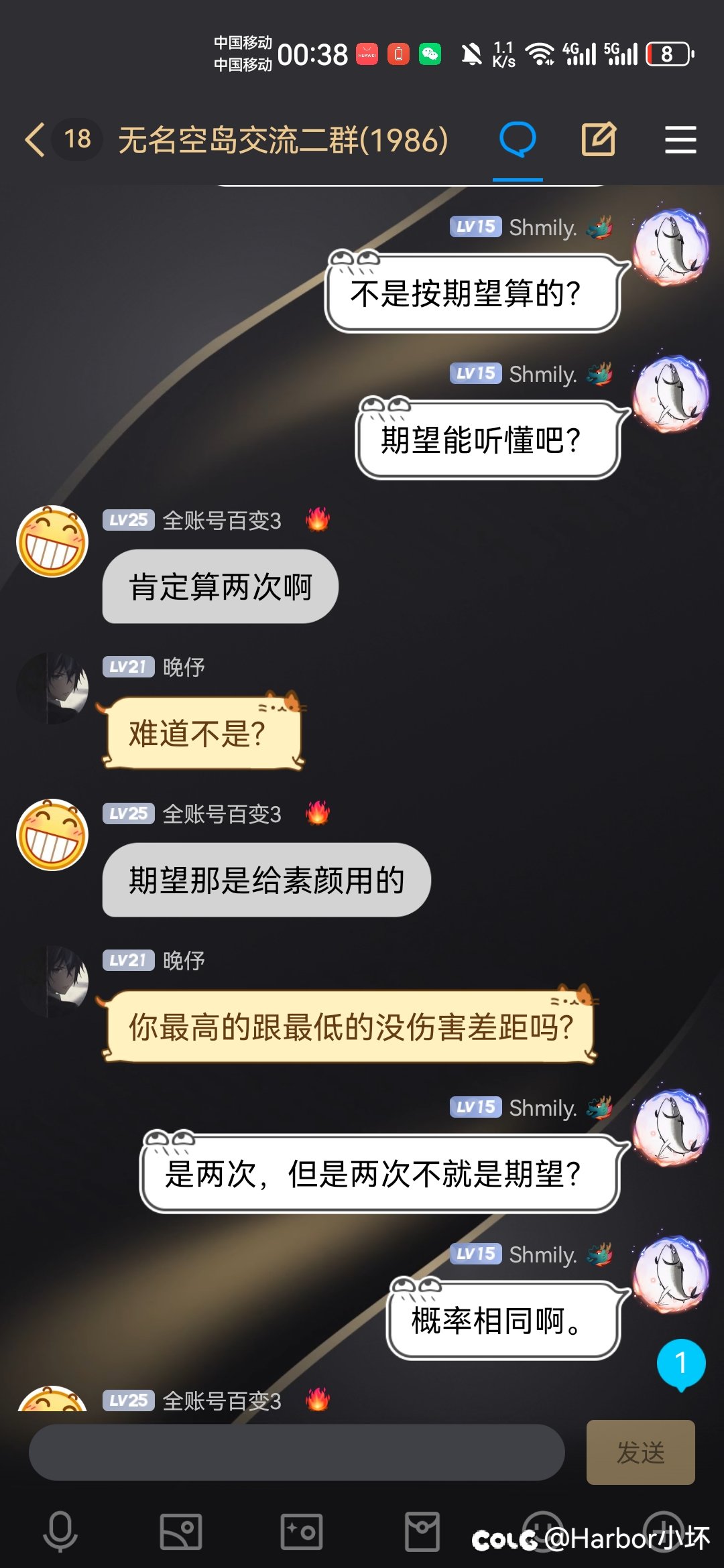This screenshot has height=1568, width=724.
Task: Open the camera icon in the toolbar
Action: tap(302, 1532)
